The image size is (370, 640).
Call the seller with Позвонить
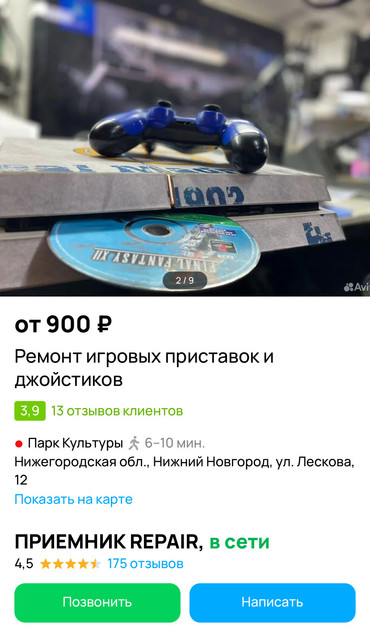[97, 602]
